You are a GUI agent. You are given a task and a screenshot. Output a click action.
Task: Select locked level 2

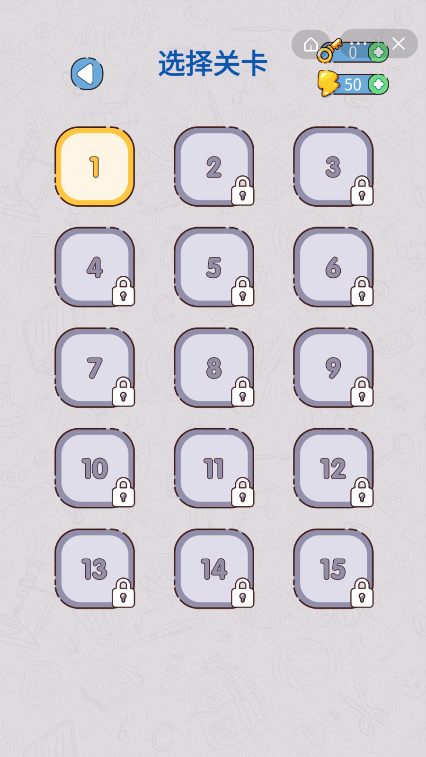coord(214,167)
